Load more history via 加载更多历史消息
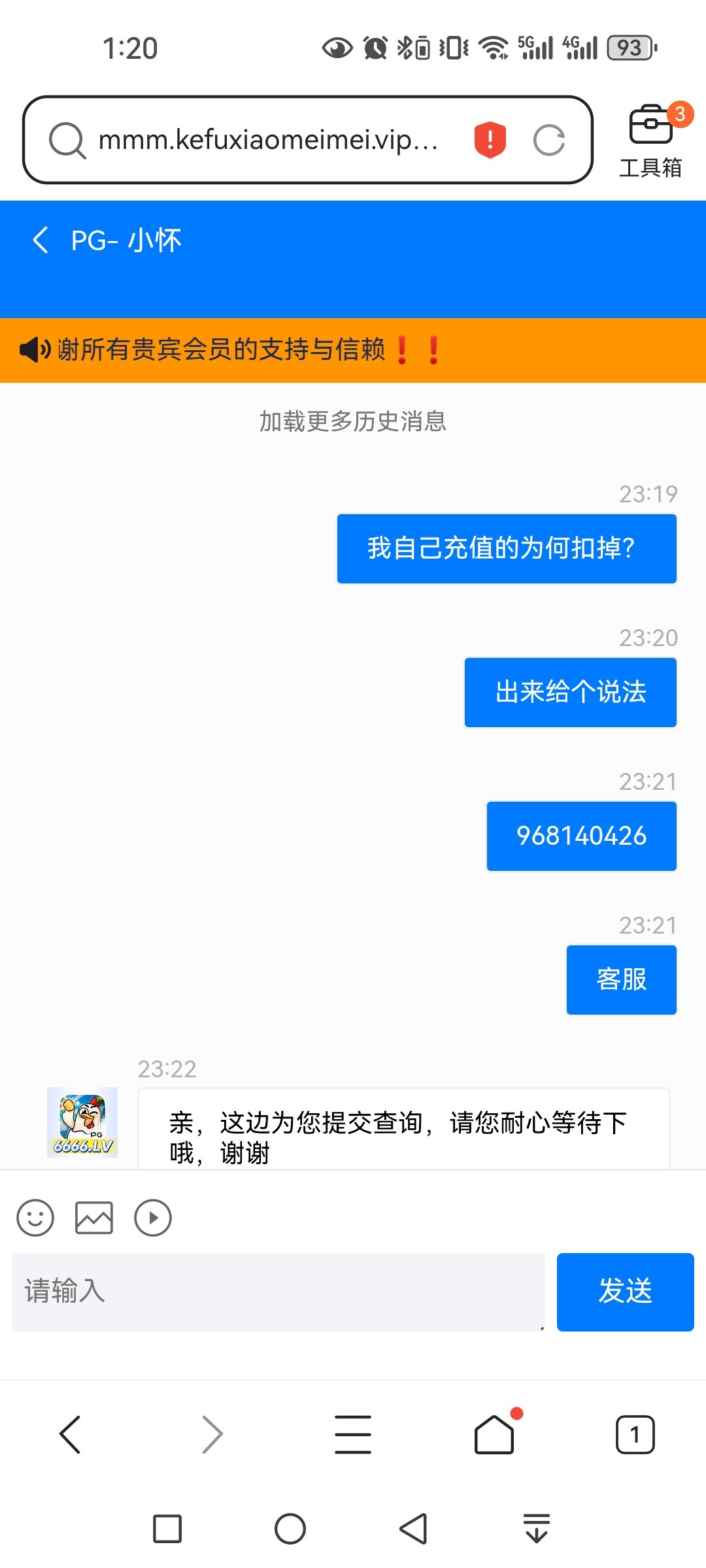706x1568 pixels. click(353, 421)
